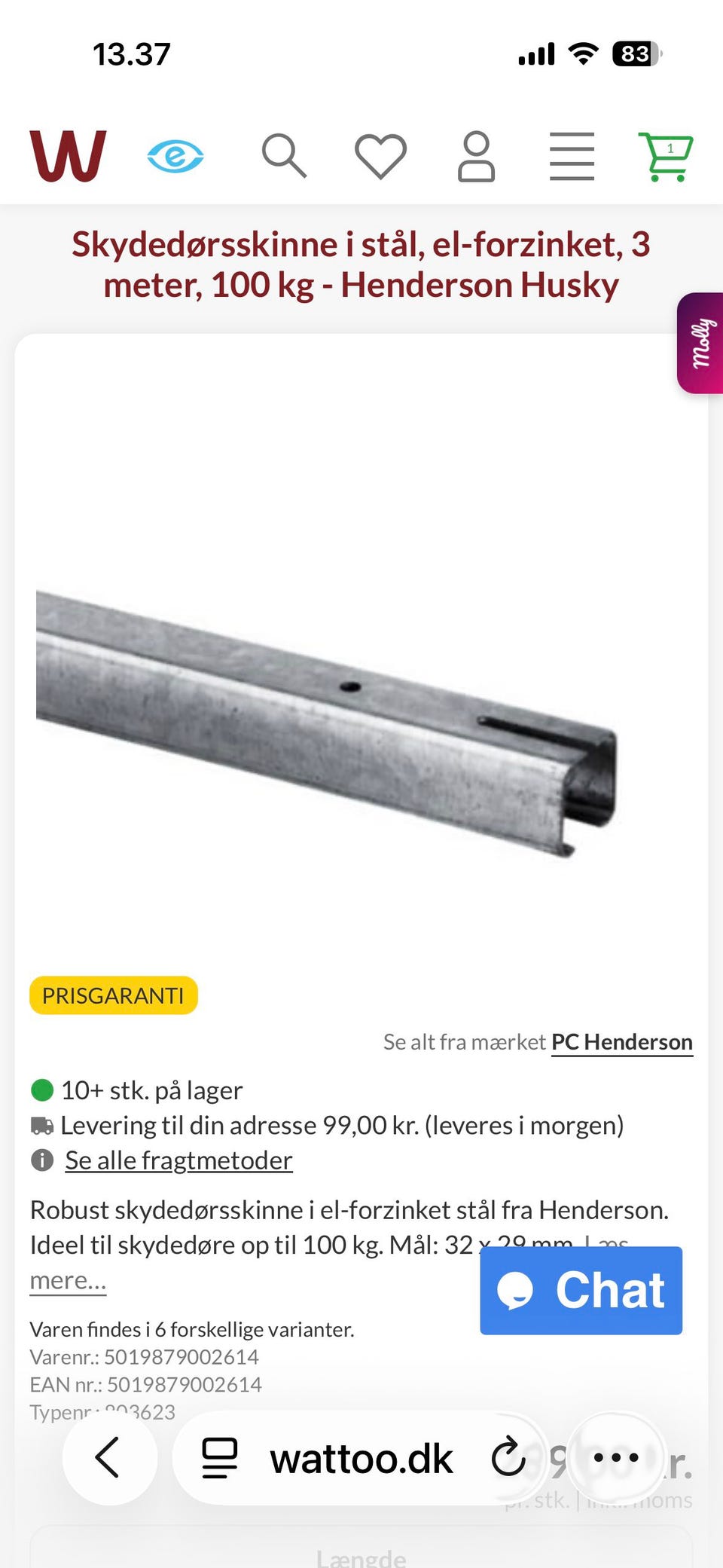Open the Wattoo home logo

pos(68,156)
